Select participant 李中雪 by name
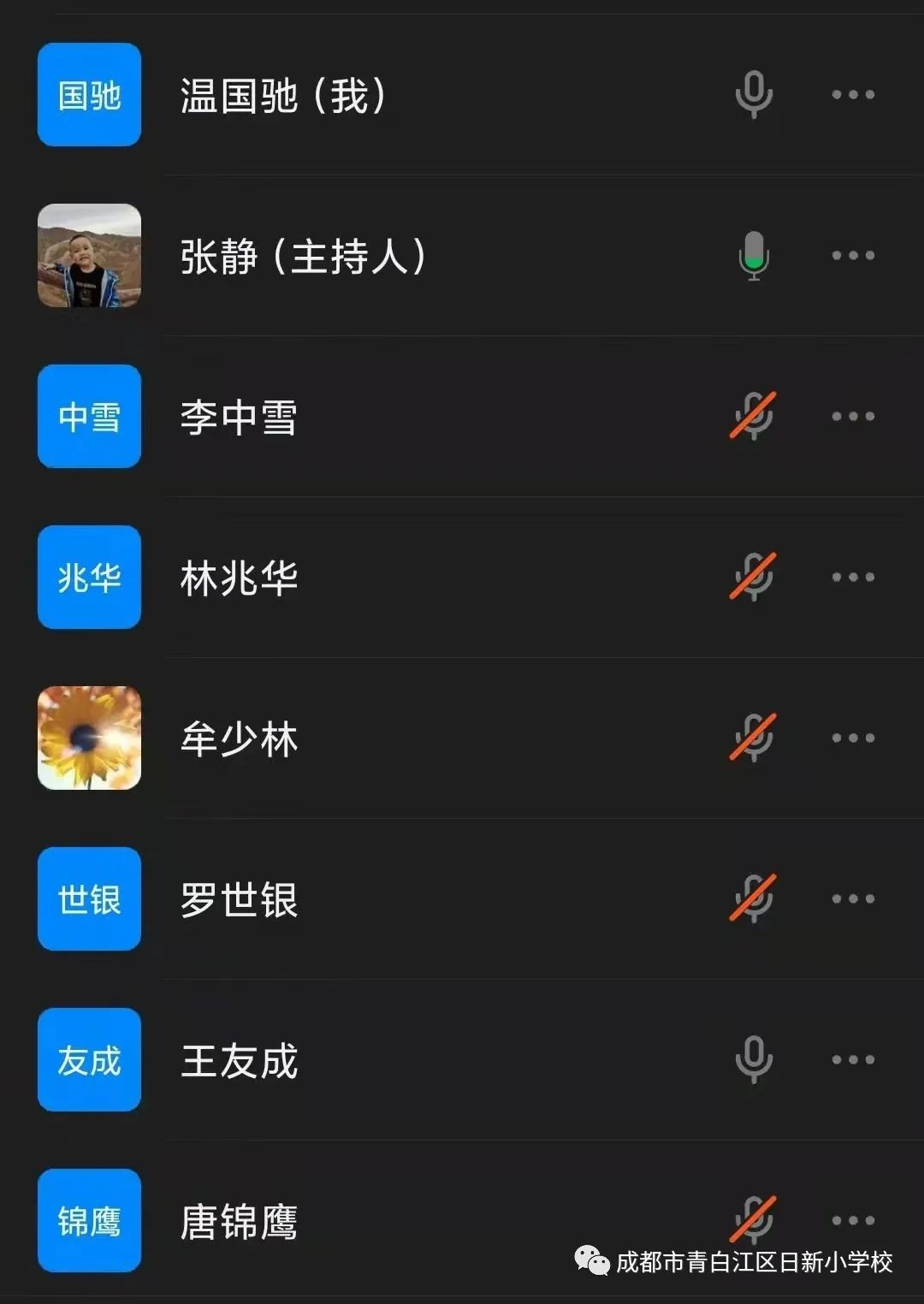Viewport: 924px width, 1304px height. click(239, 417)
